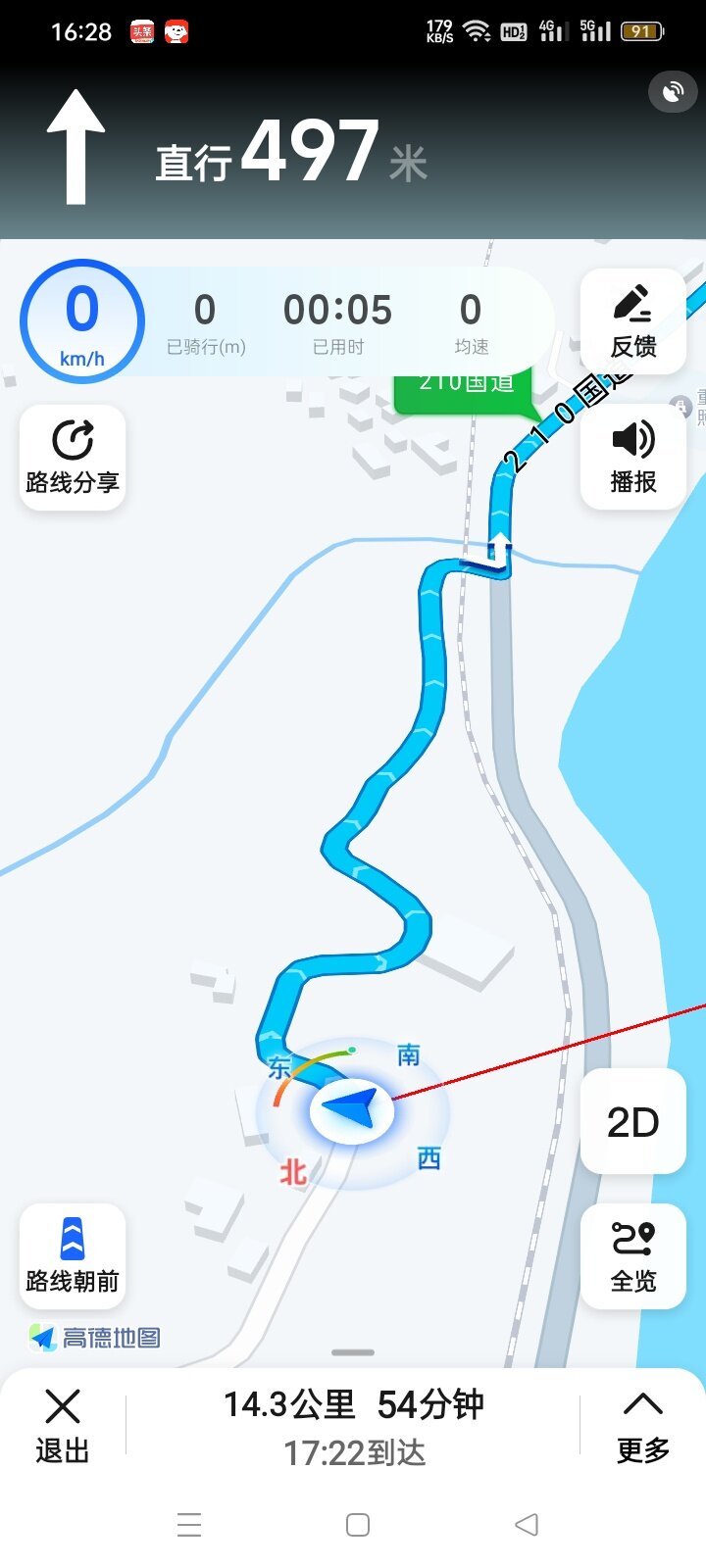
Task: Go back using the system back button
Action: coord(527,1525)
